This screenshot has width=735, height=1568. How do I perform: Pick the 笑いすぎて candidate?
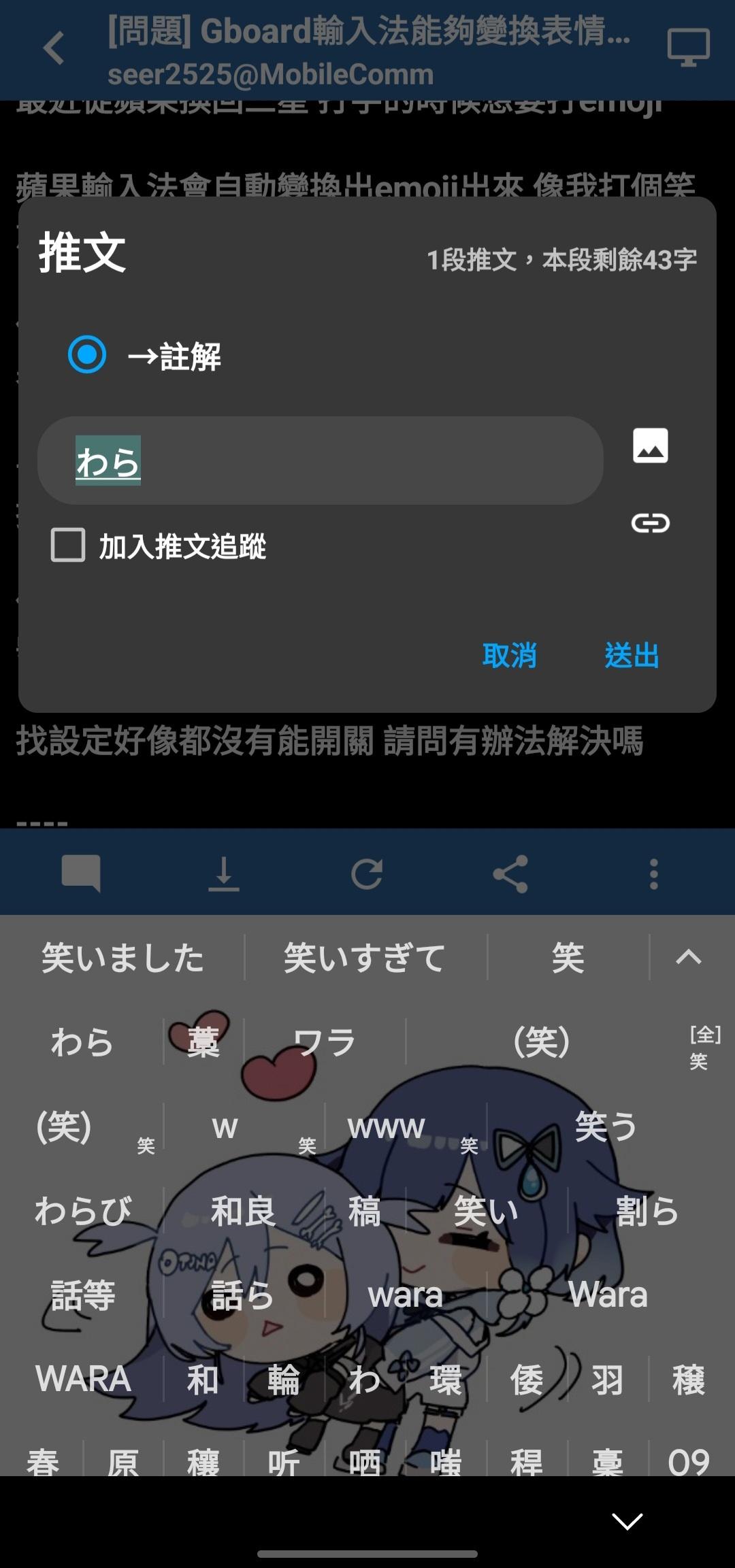(365, 958)
